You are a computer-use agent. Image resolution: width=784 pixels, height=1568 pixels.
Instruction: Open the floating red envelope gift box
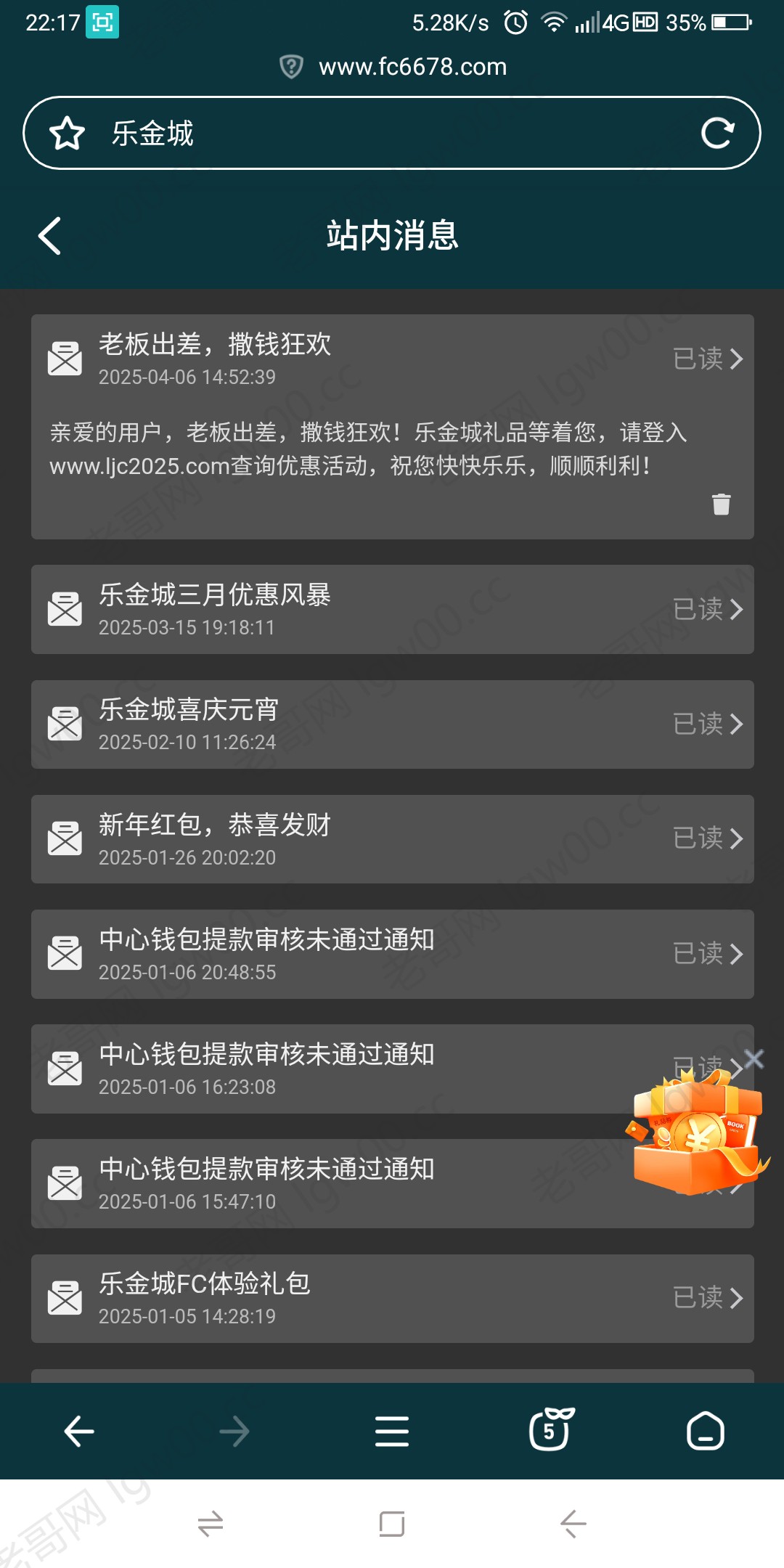(x=695, y=1136)
